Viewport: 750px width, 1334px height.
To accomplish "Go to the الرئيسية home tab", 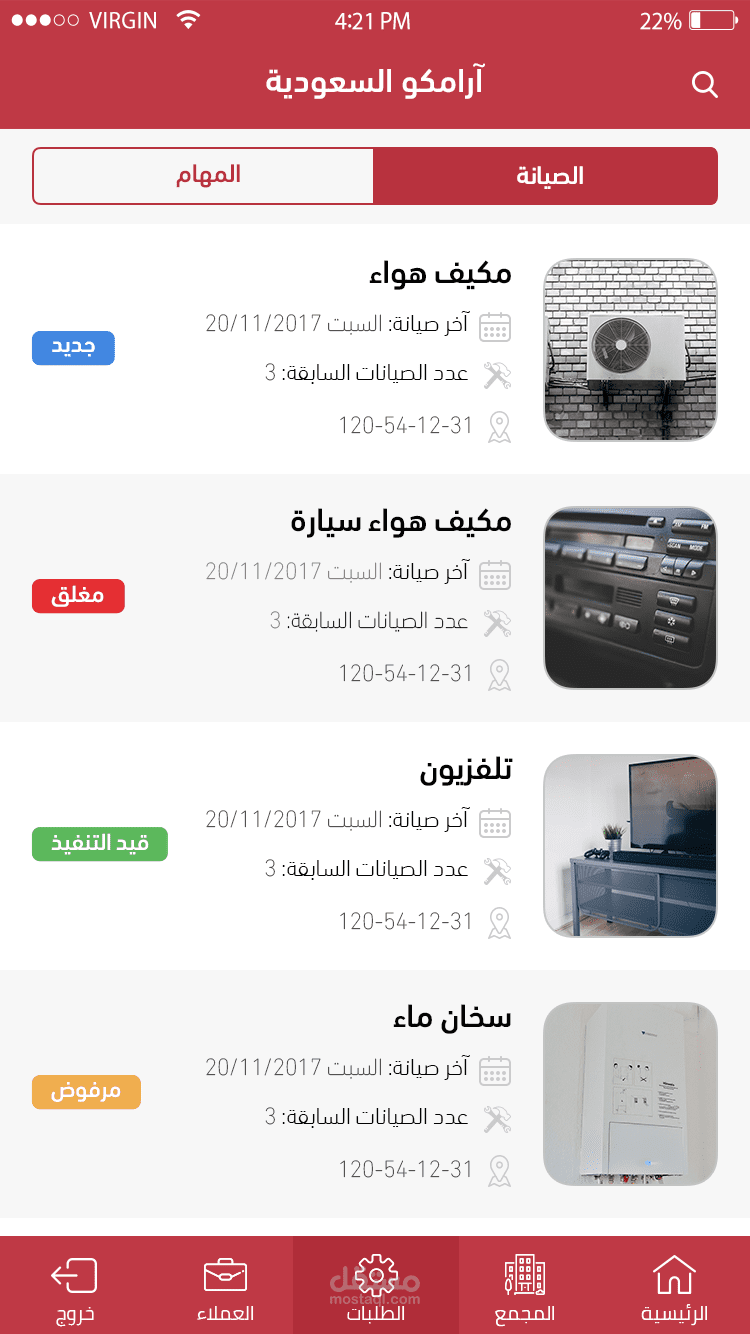I will coord(674,1287).
